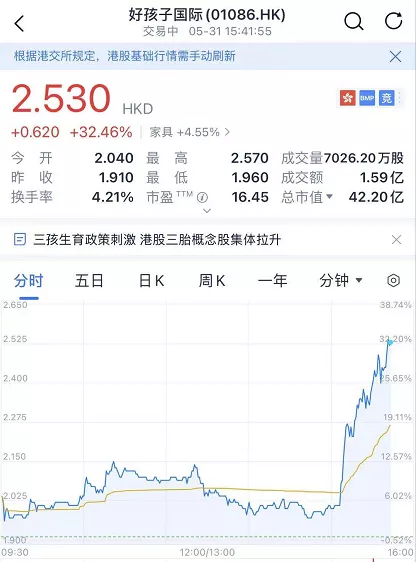Switch to the 日K chart tab
The width and height of the screenshot is (416, 562).
(x=152, y=281)
